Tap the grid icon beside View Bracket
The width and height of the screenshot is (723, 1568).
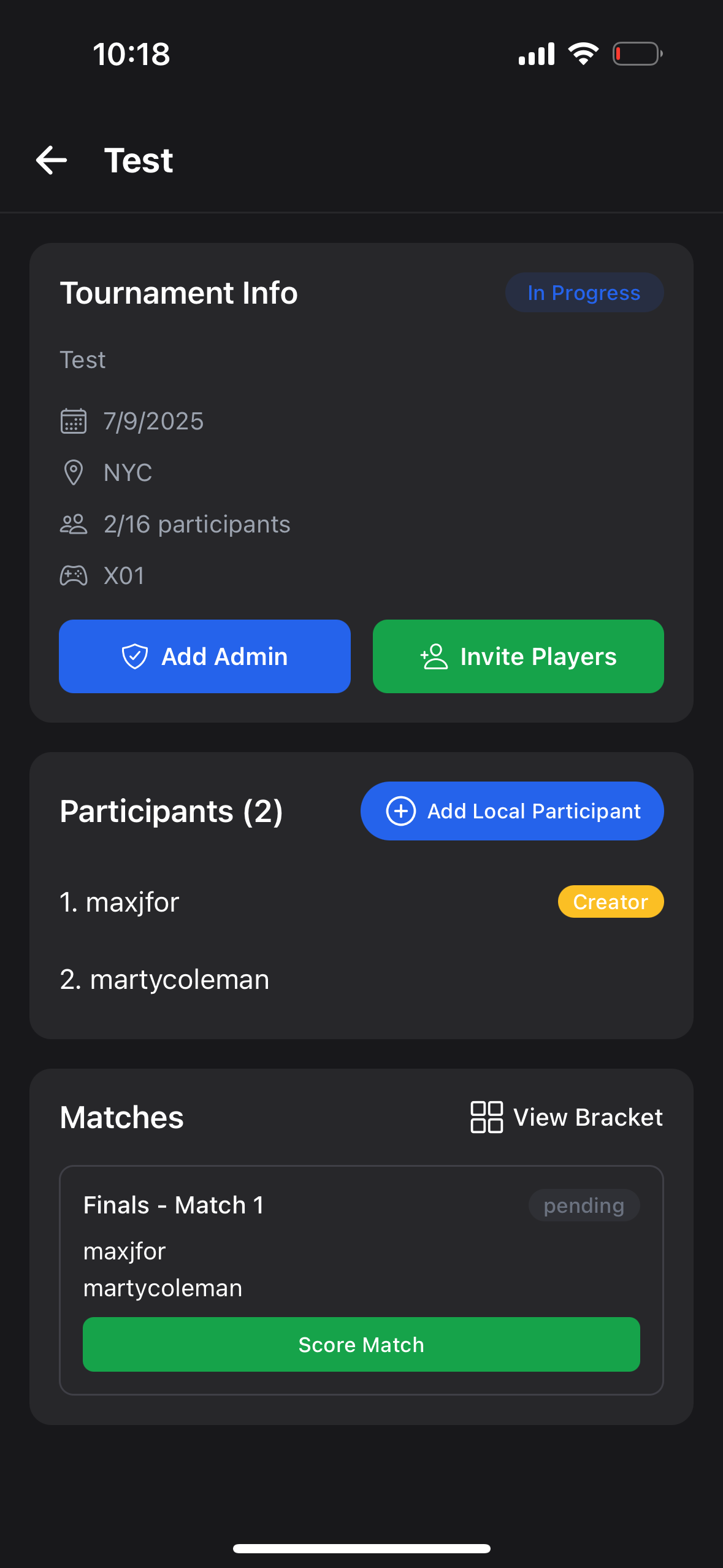(x=486, y=1117)
